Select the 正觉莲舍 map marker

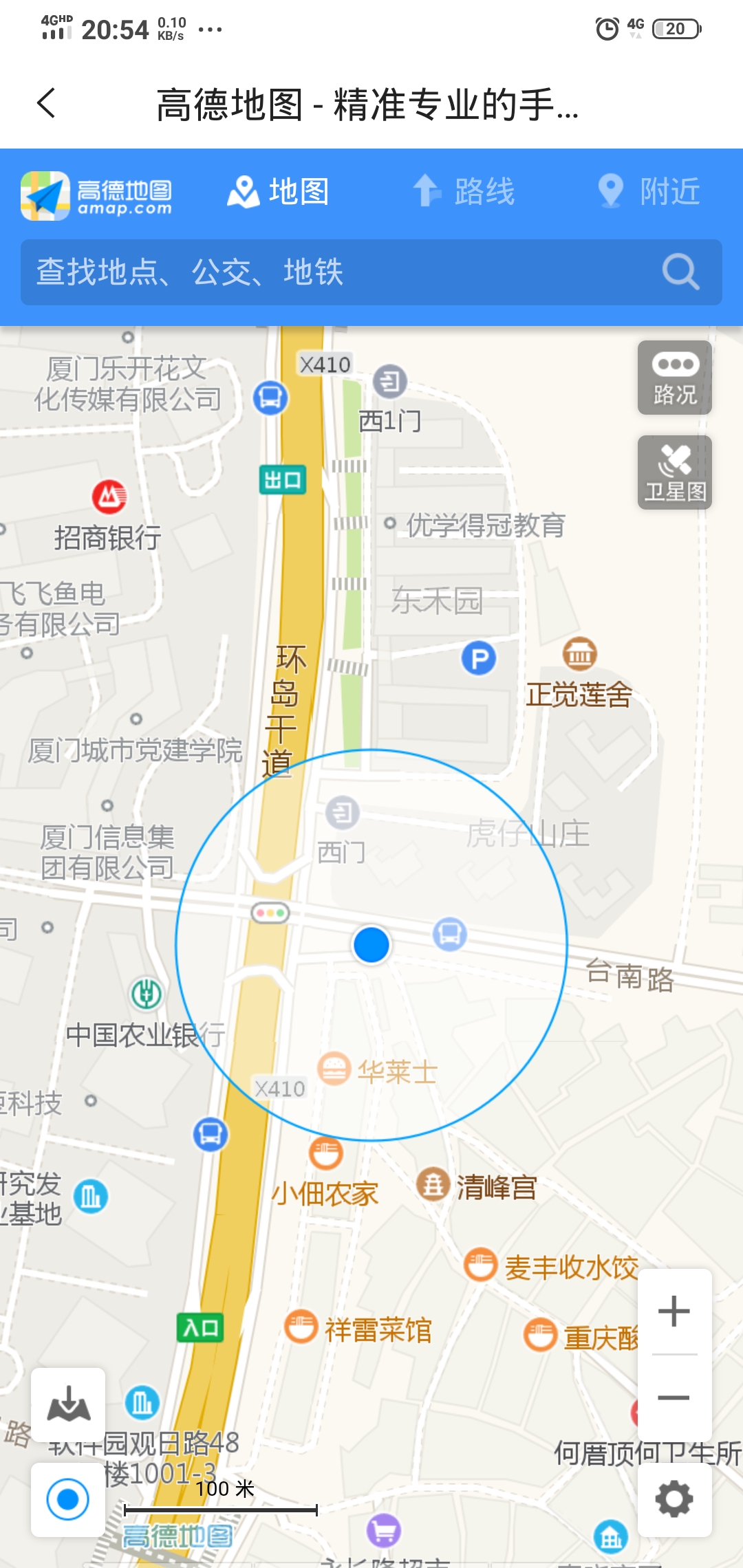580,654
